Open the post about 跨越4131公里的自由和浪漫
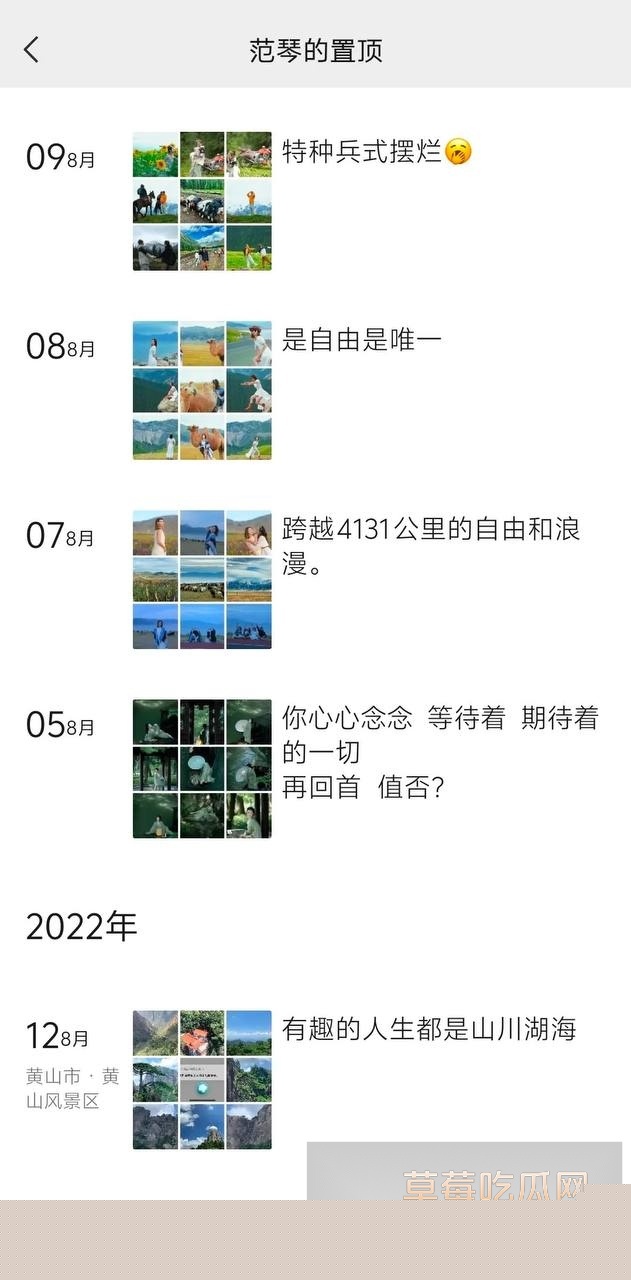Image resolution: width=631 pixels, height=1280 pixels. [430, 546]
